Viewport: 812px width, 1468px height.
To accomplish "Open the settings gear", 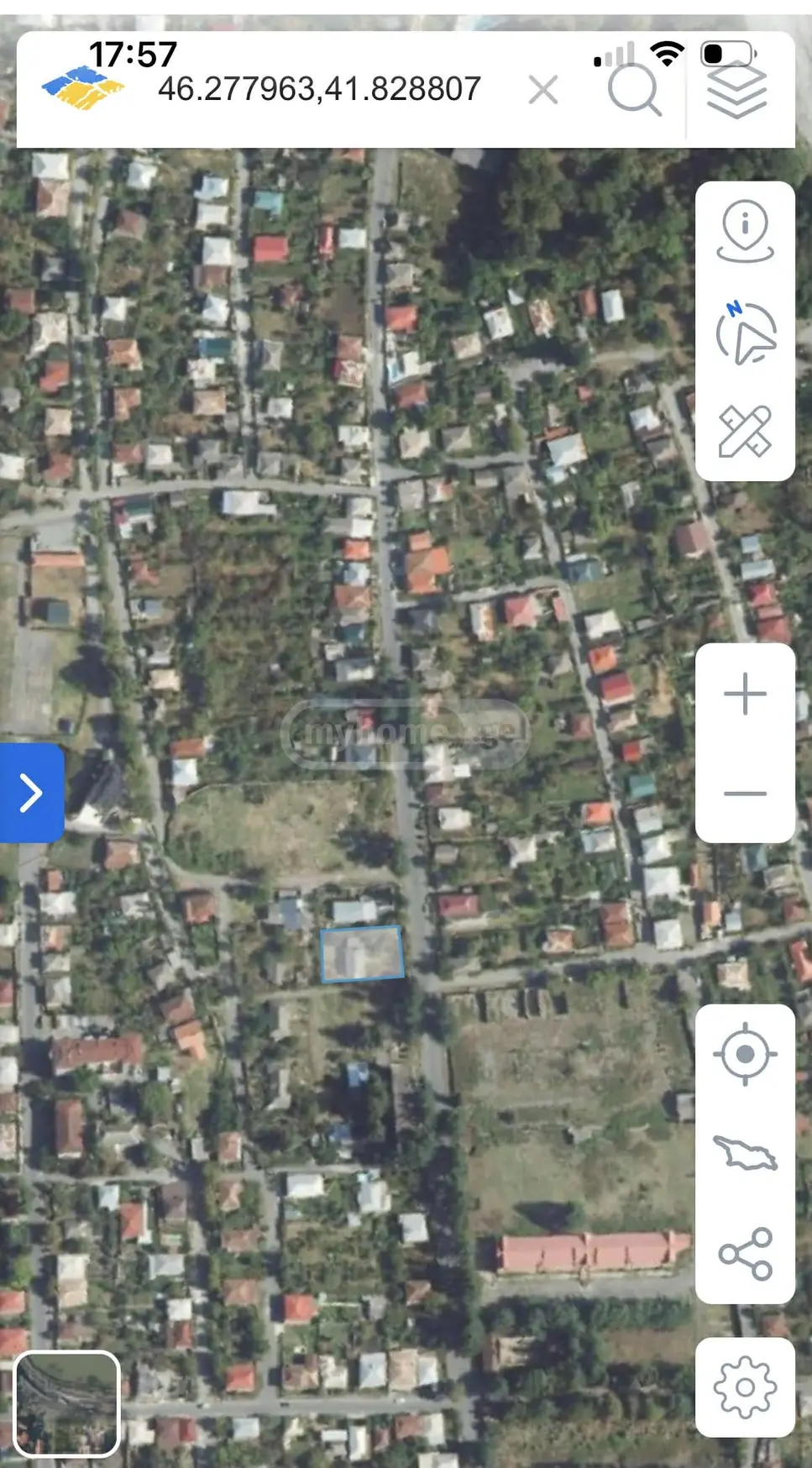I will click(745, 1387).
